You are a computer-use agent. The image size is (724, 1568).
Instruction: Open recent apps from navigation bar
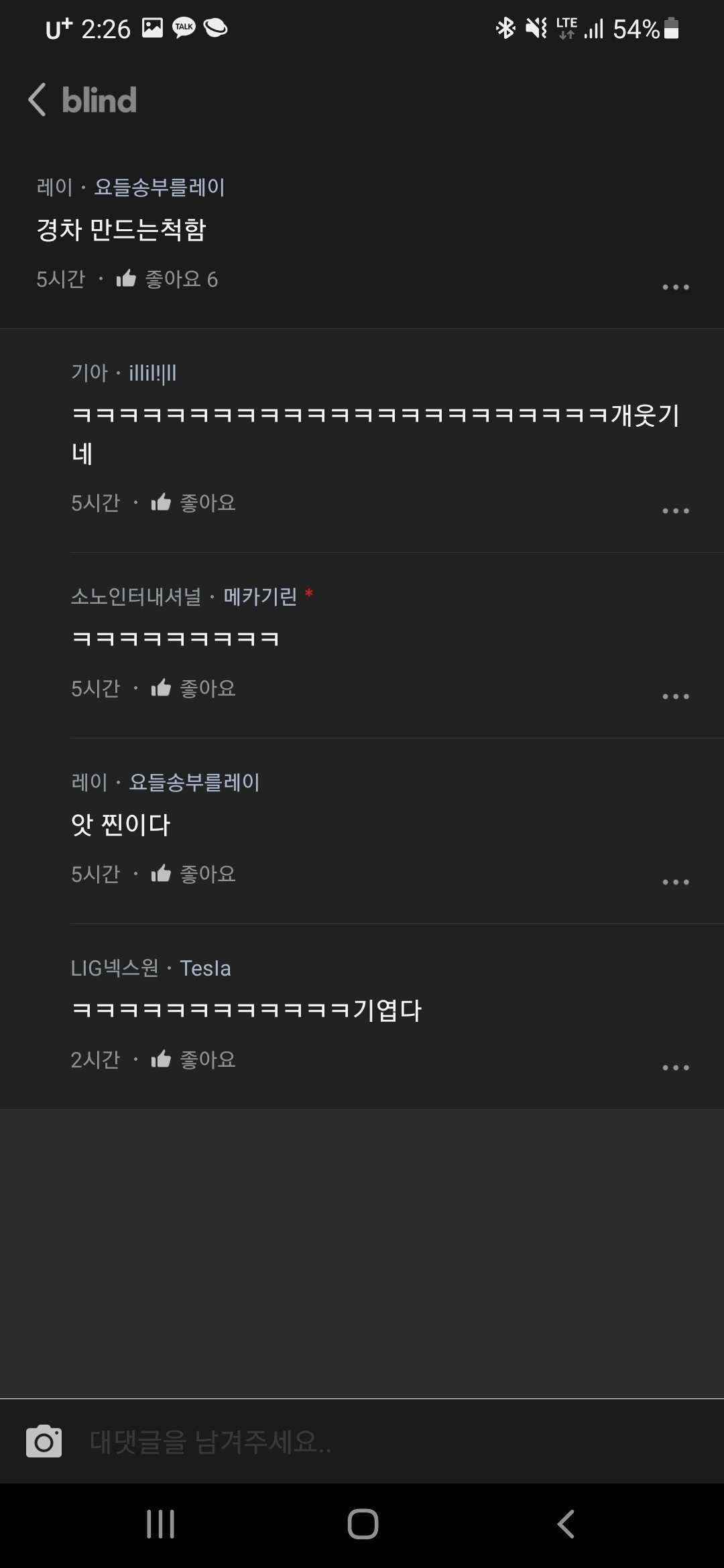click(160, 1524)
